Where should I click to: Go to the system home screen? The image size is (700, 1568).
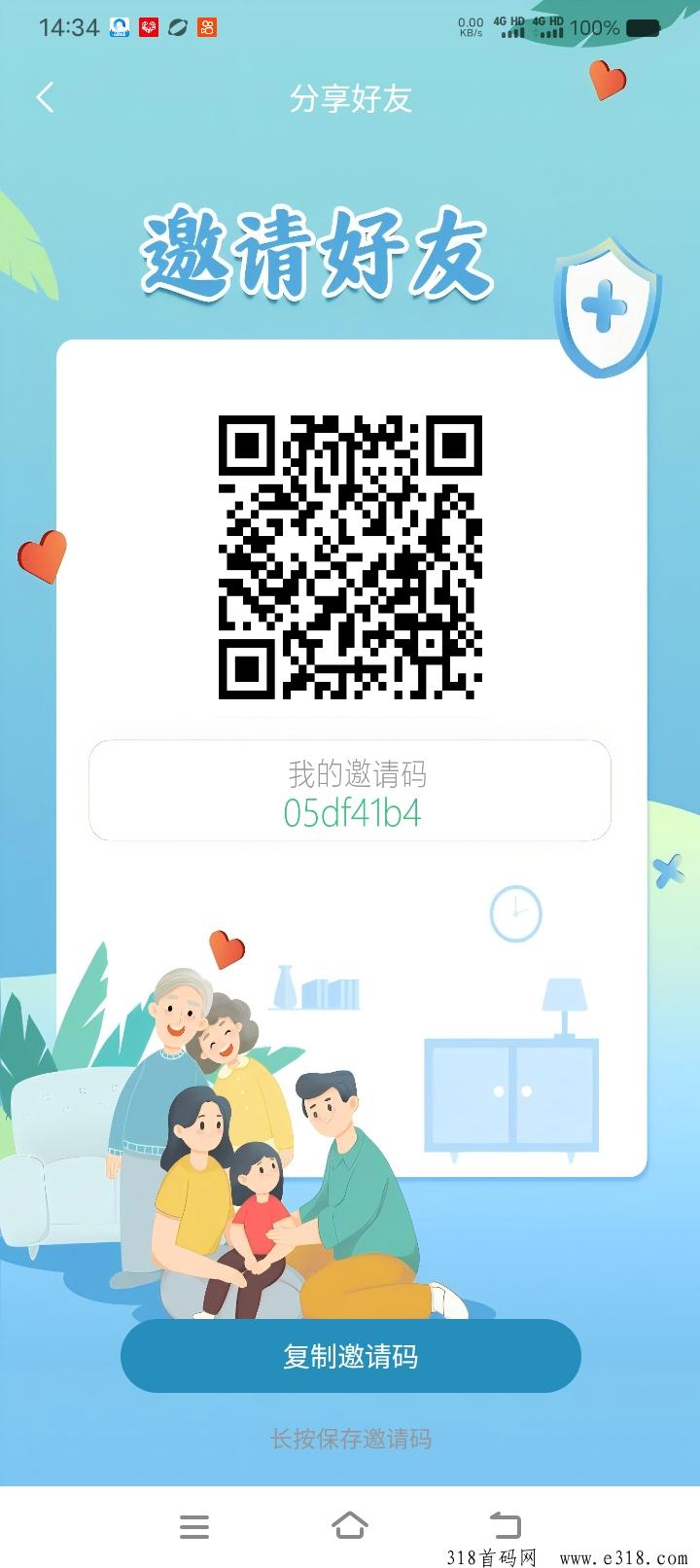(x=350, y=1525)
